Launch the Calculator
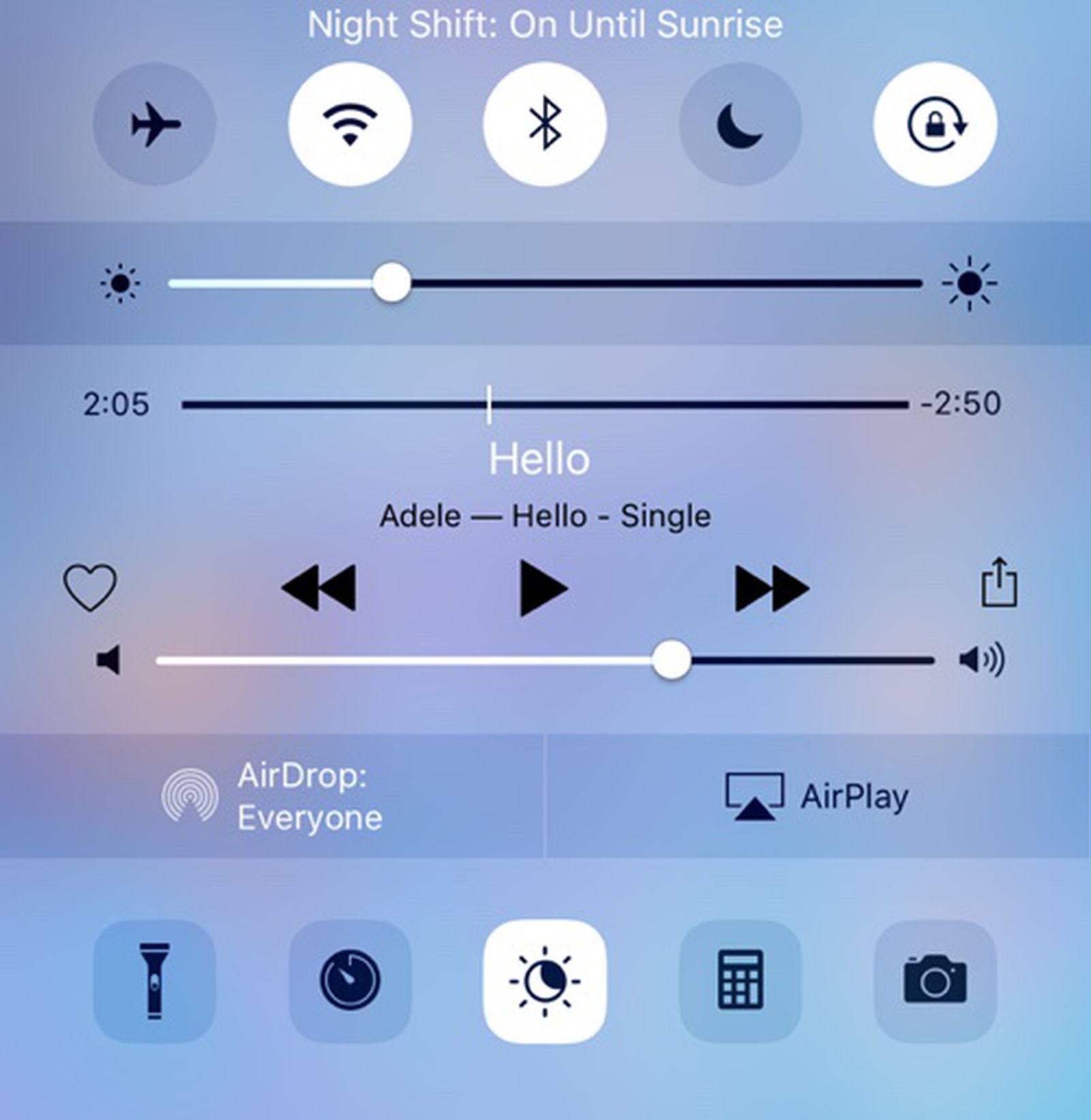 [x=740, y=981]
